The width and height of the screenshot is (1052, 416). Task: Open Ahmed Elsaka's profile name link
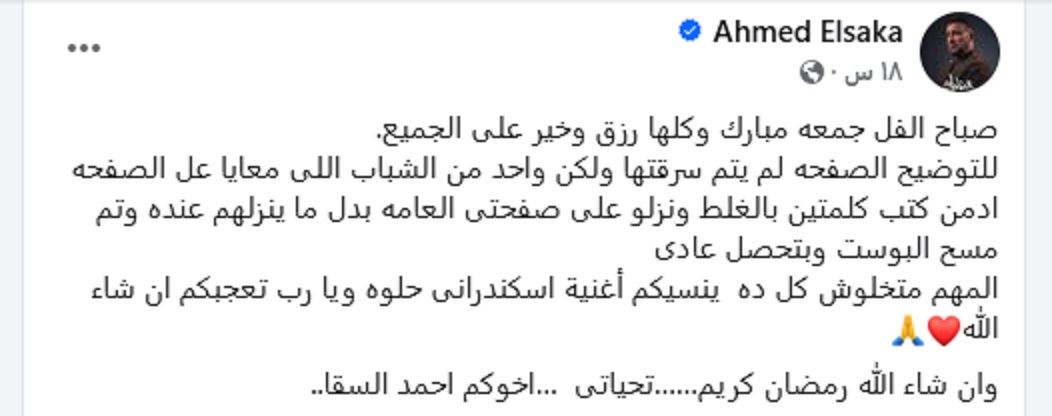point(807,32)
